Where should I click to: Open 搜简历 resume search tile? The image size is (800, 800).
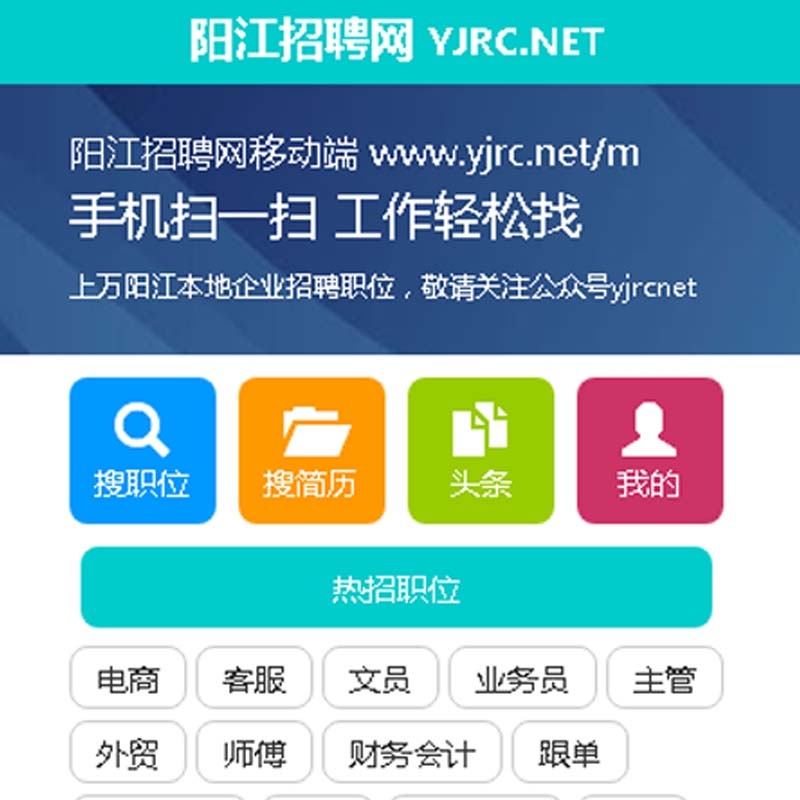click(311, 450)
